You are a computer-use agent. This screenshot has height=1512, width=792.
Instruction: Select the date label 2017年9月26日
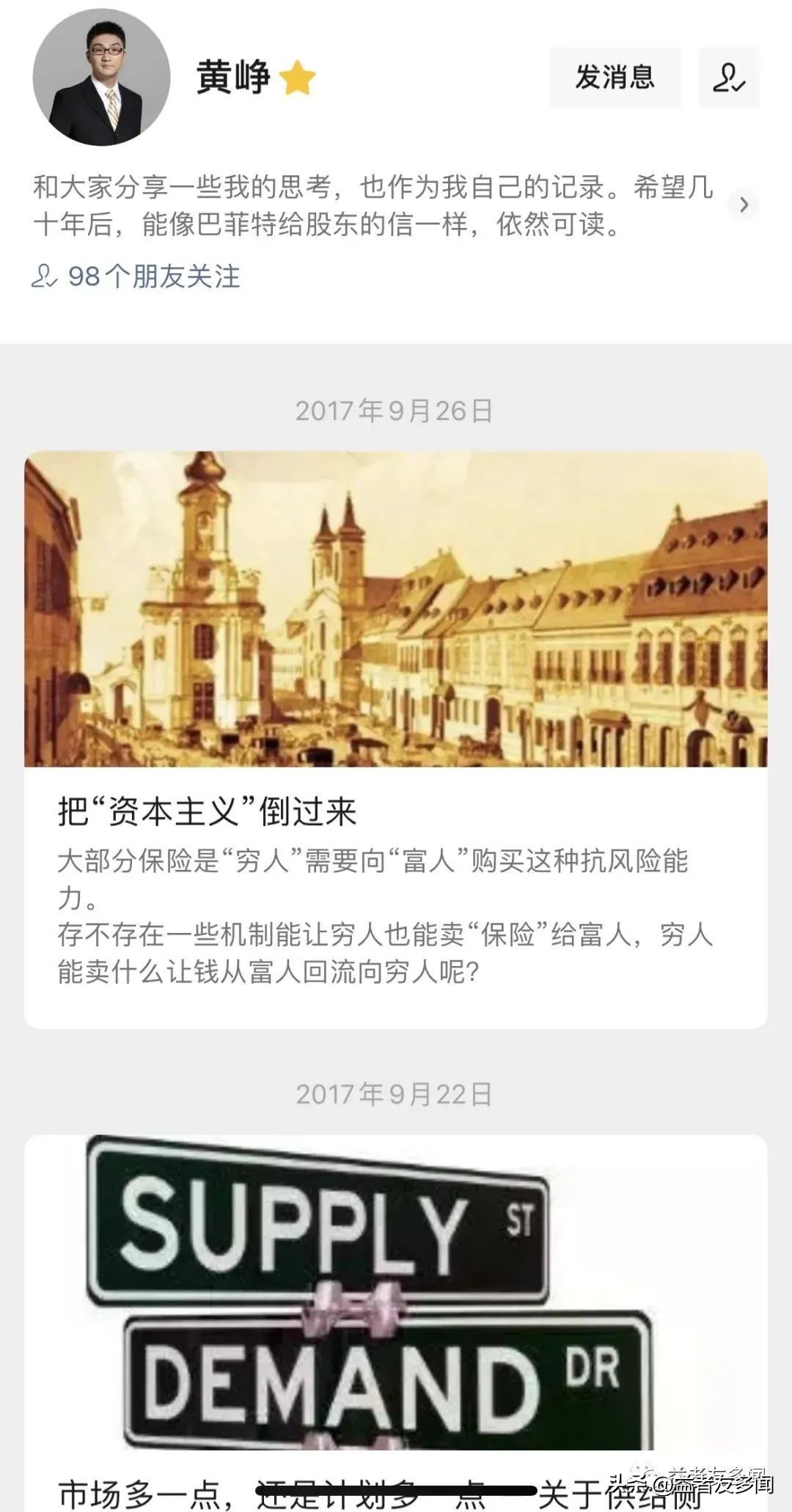coord(396,412)
